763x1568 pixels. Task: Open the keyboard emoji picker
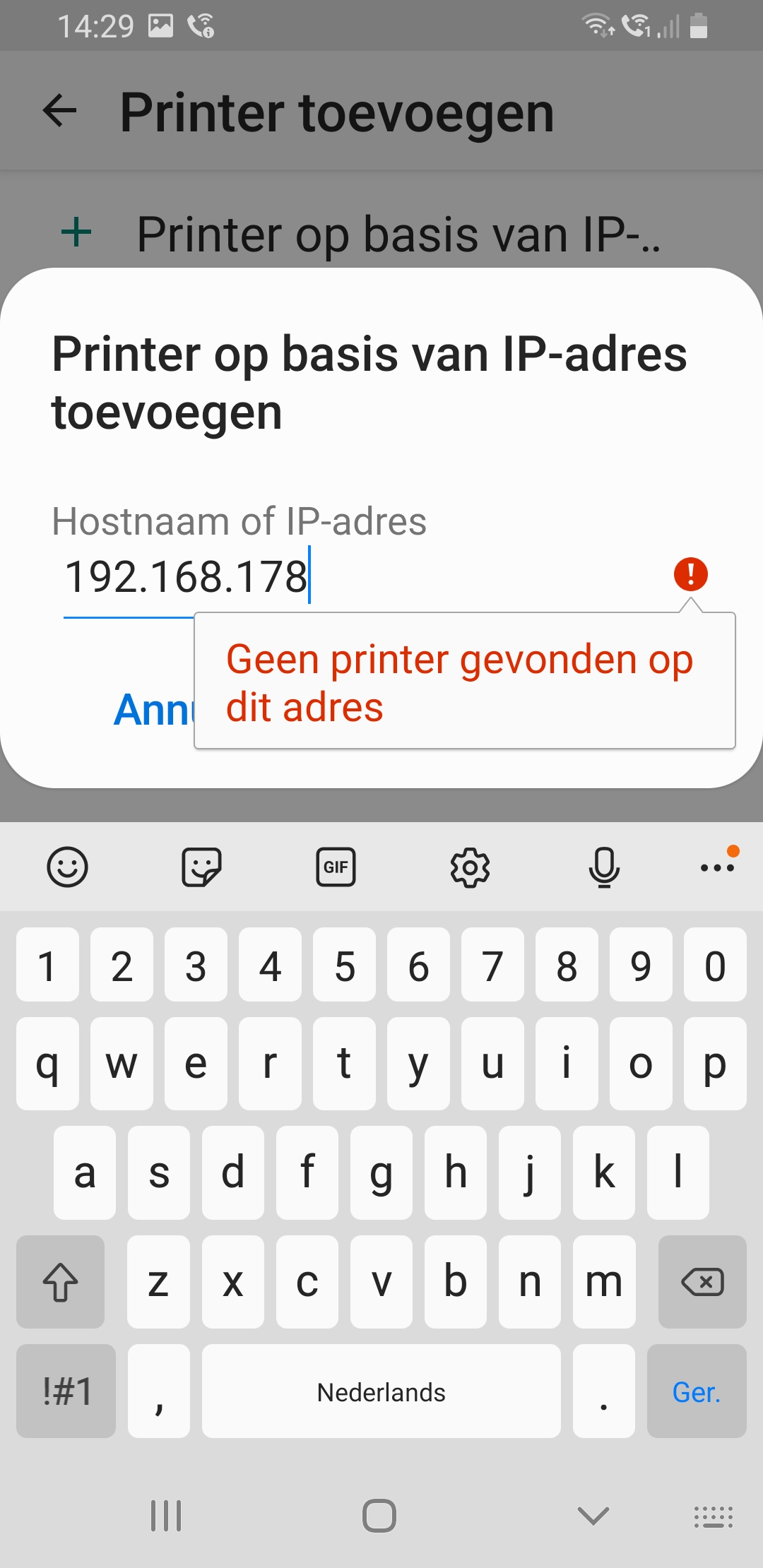tap(67, 867)
